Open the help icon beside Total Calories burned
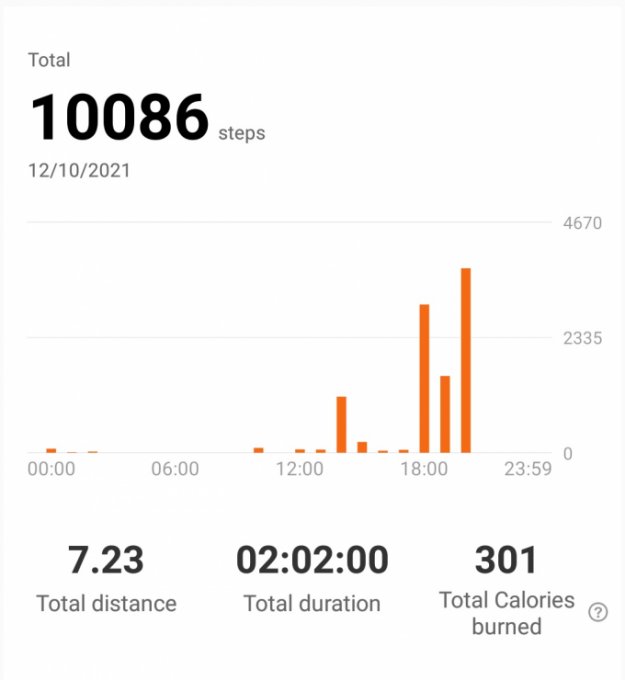The height and width of the screenshot is (680, 625). [x=597, y=613]
